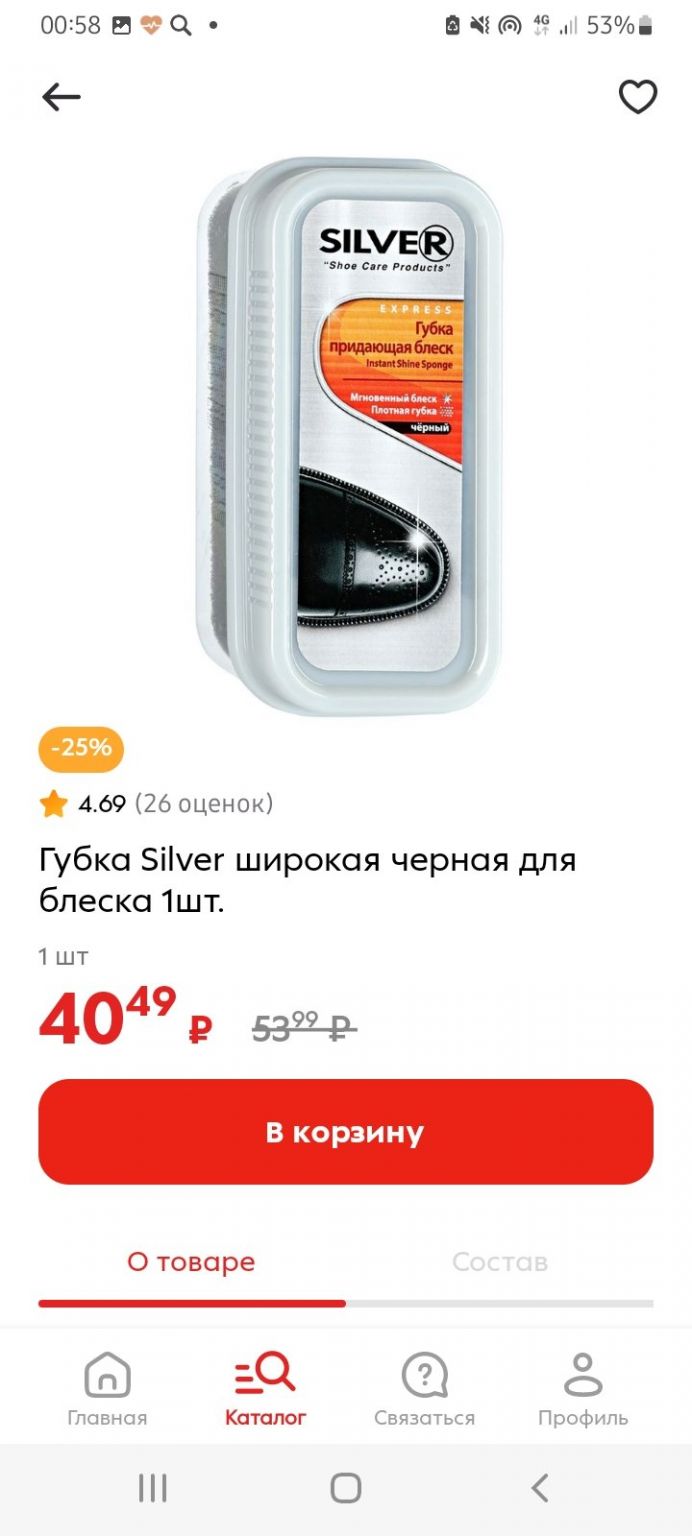Select the «О товаре» tab

191,1262
